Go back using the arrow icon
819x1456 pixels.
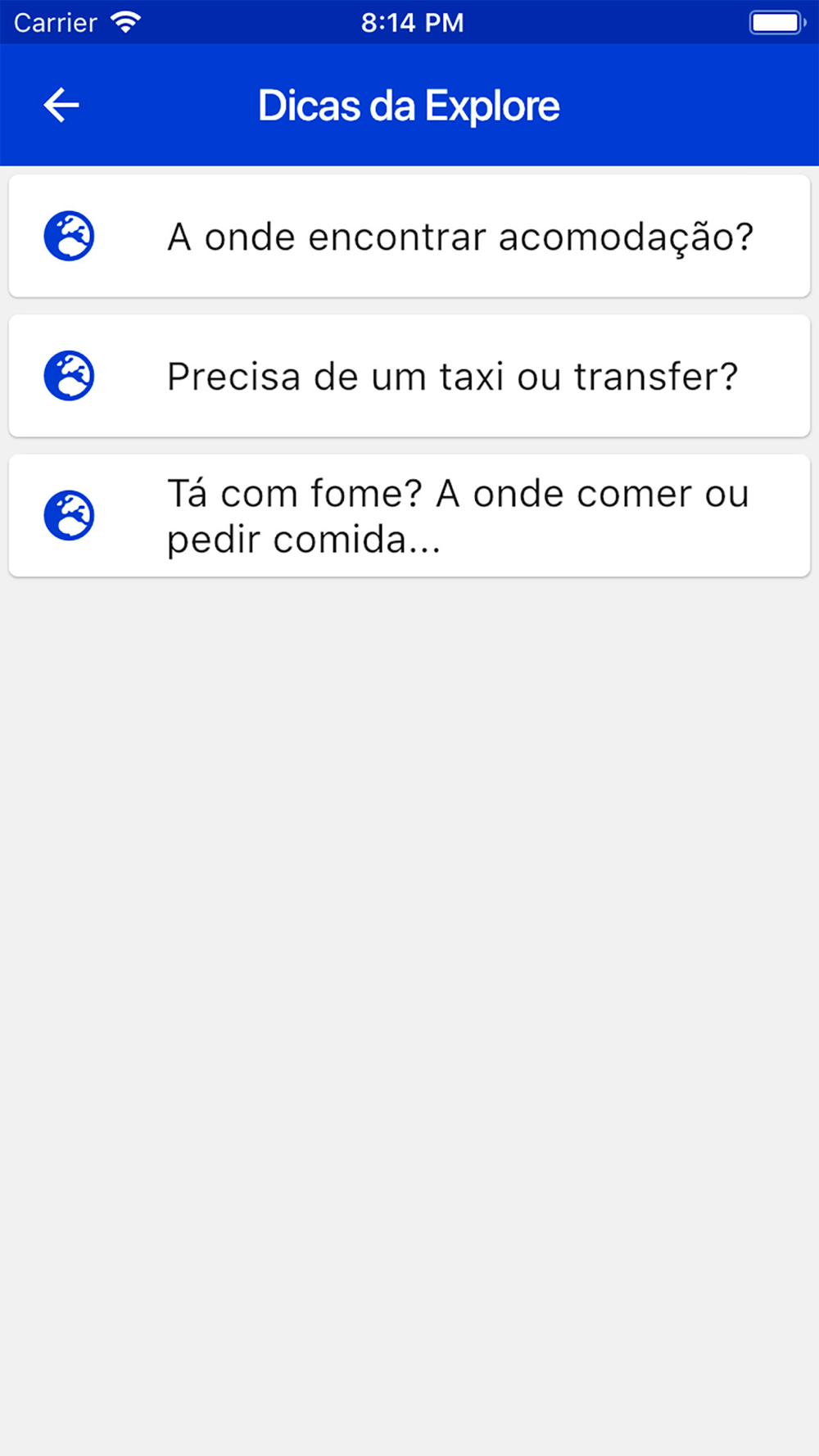coord(61,105)
